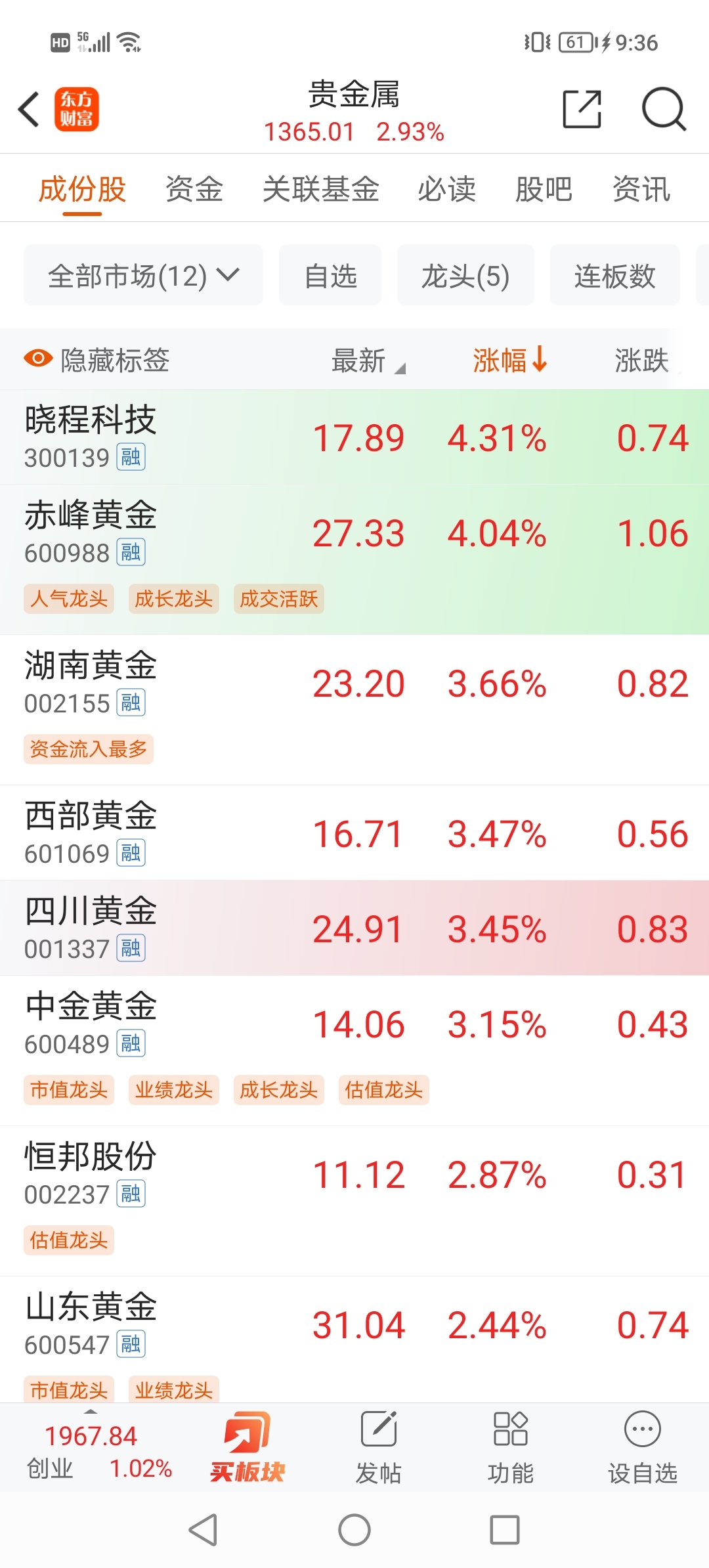Open stock 晓程科技 300139
This screenshot has width=709, height=1568.
[354, 437]
